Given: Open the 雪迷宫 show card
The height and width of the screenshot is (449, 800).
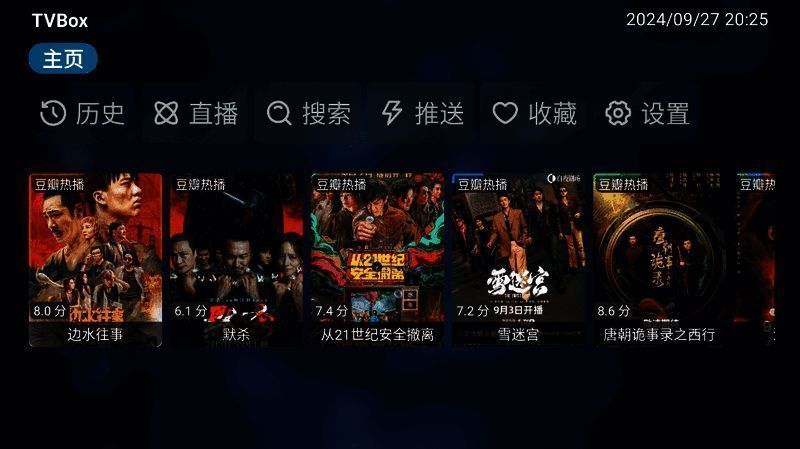Looking at the screenshot, I should coord(518,258).
